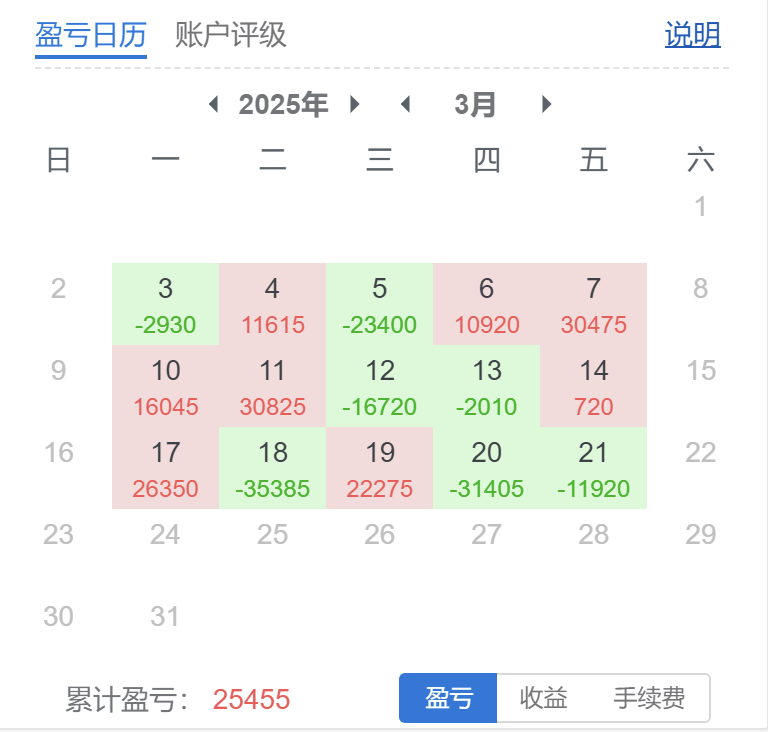Screen dimensions: 768x732
Task: Open March 3 with -2930
Action: click(165, 305)
